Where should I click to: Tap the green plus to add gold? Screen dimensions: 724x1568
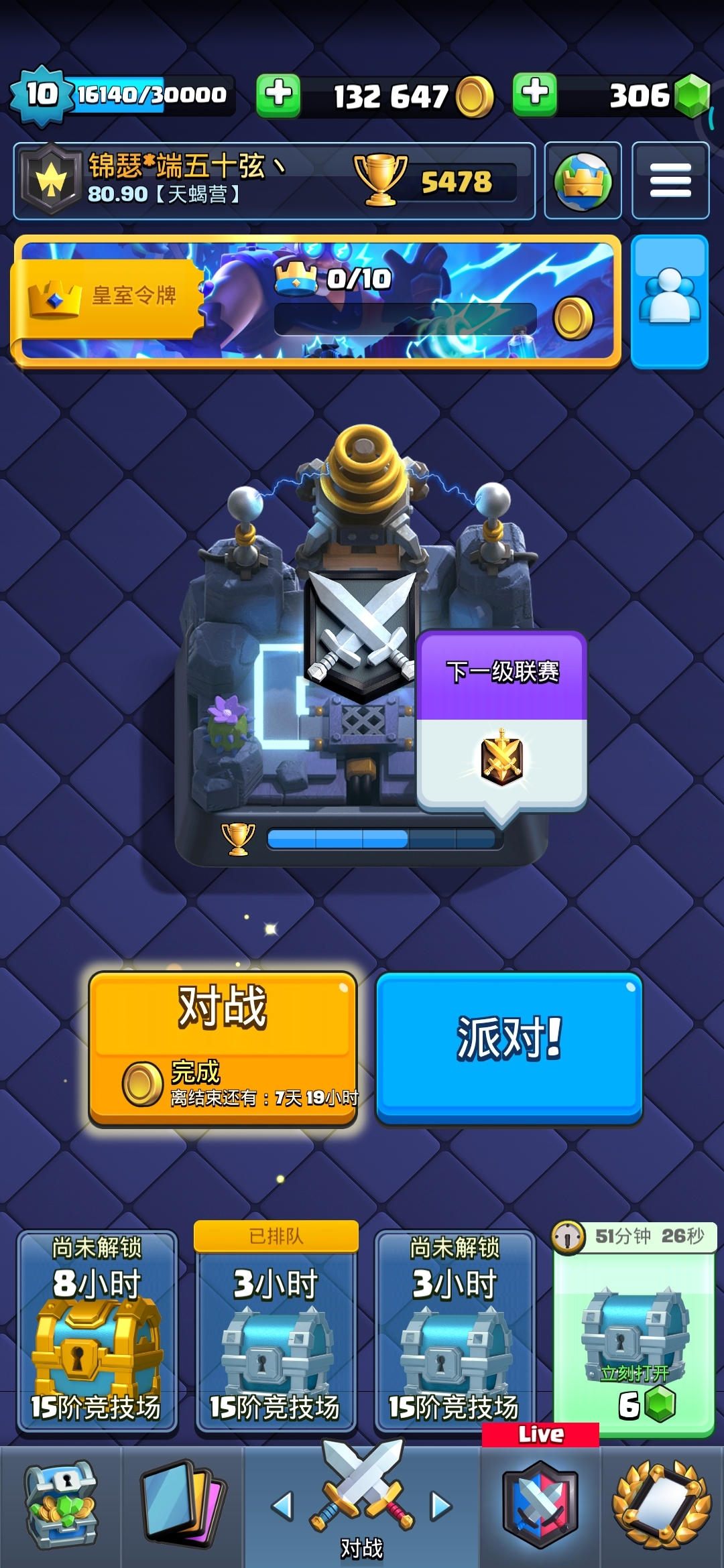point(278,95)
